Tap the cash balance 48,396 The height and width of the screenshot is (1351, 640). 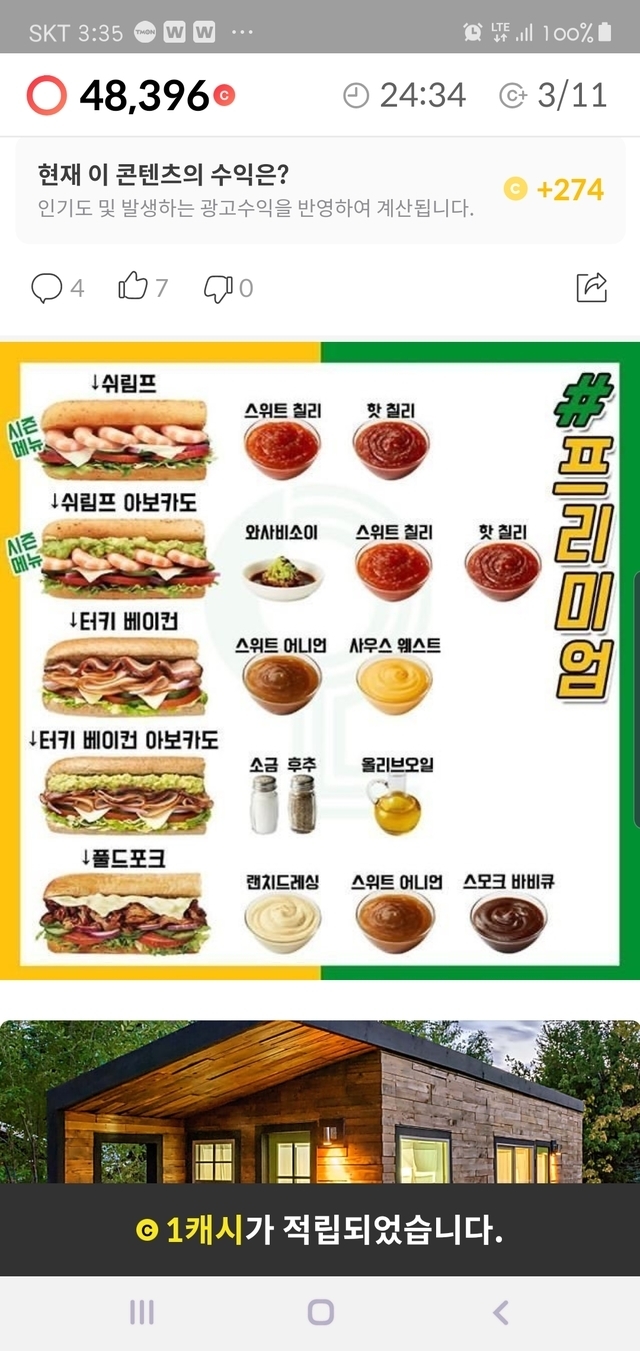(x=143, y=95)
